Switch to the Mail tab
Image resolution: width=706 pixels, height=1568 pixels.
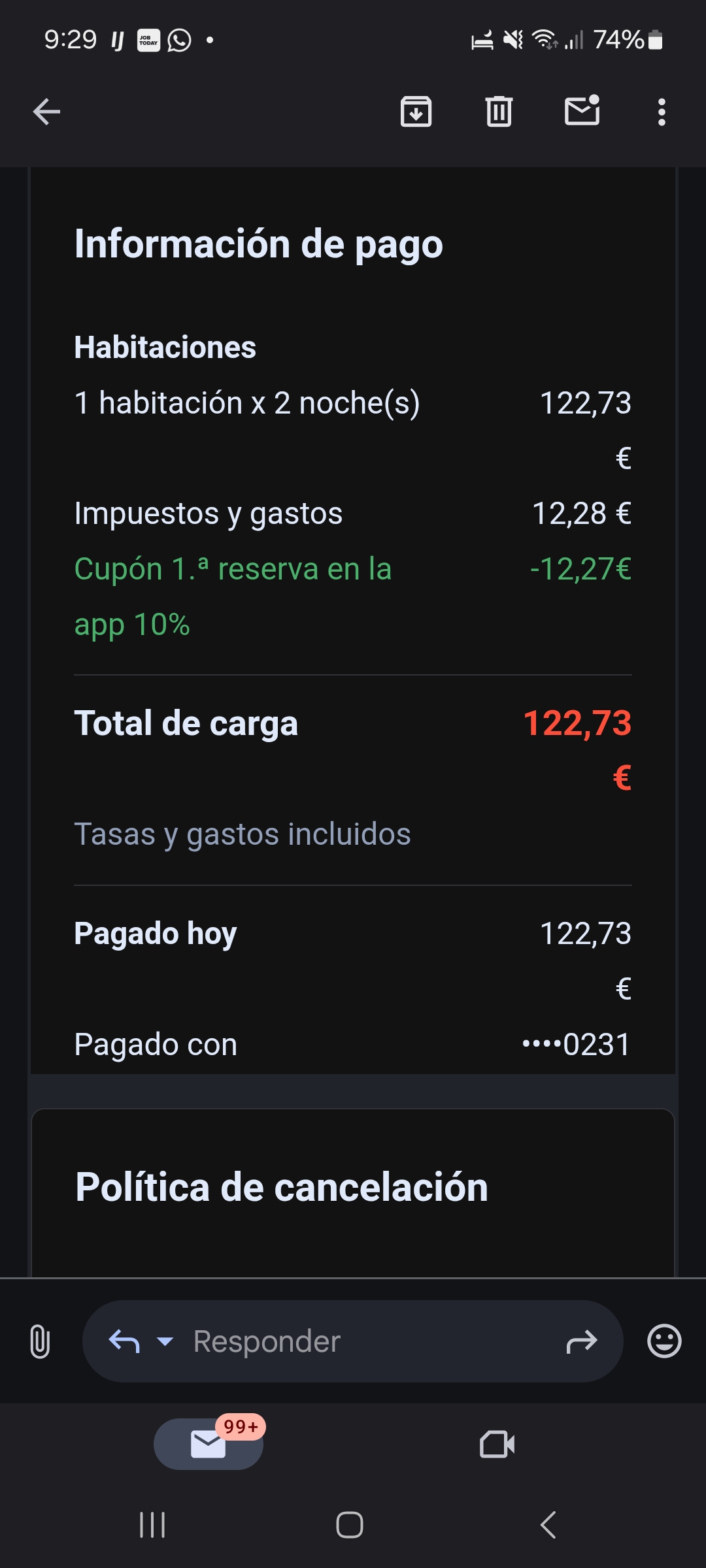(209, 1445)
